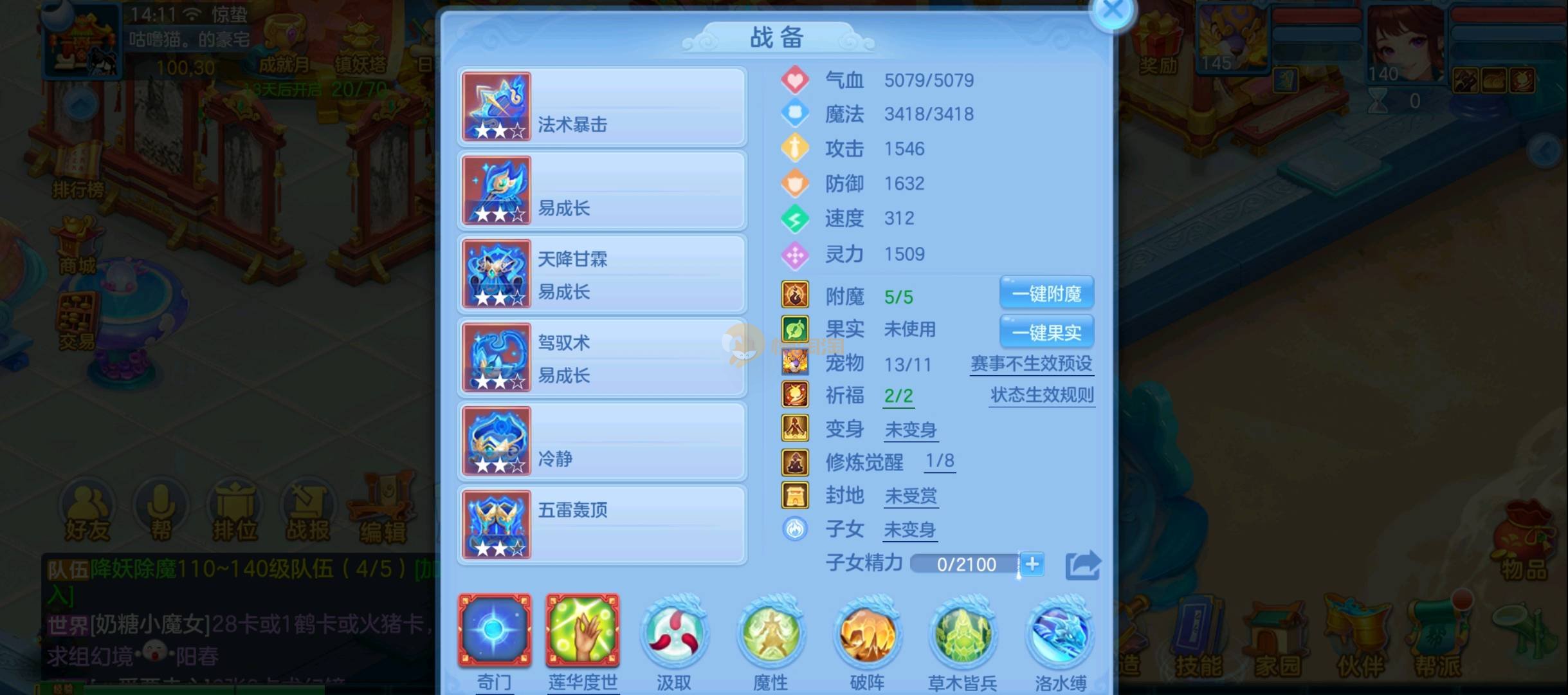Open the 未受赏 link beside 封地
This screenshot has width=1568, height=695.
911,496
